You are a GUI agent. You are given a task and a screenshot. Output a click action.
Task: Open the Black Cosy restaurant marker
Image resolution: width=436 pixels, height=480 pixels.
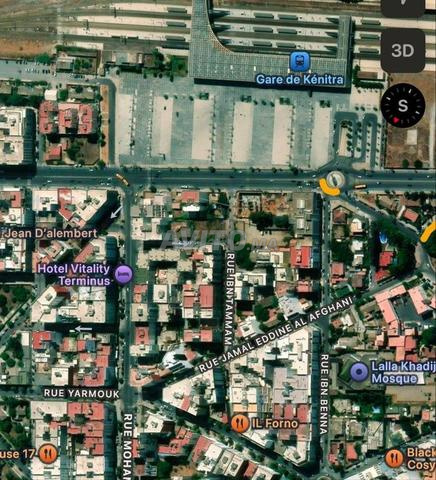pyautogui.click(x=394, y=458)
